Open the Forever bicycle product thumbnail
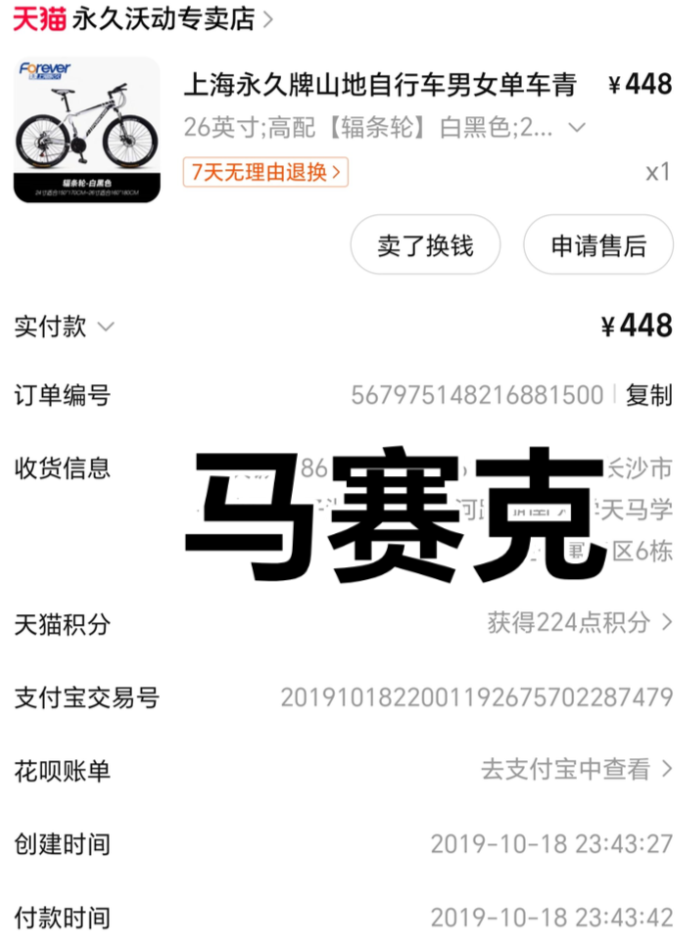Viewport: 688px width, 936px height. coord(87,130)
